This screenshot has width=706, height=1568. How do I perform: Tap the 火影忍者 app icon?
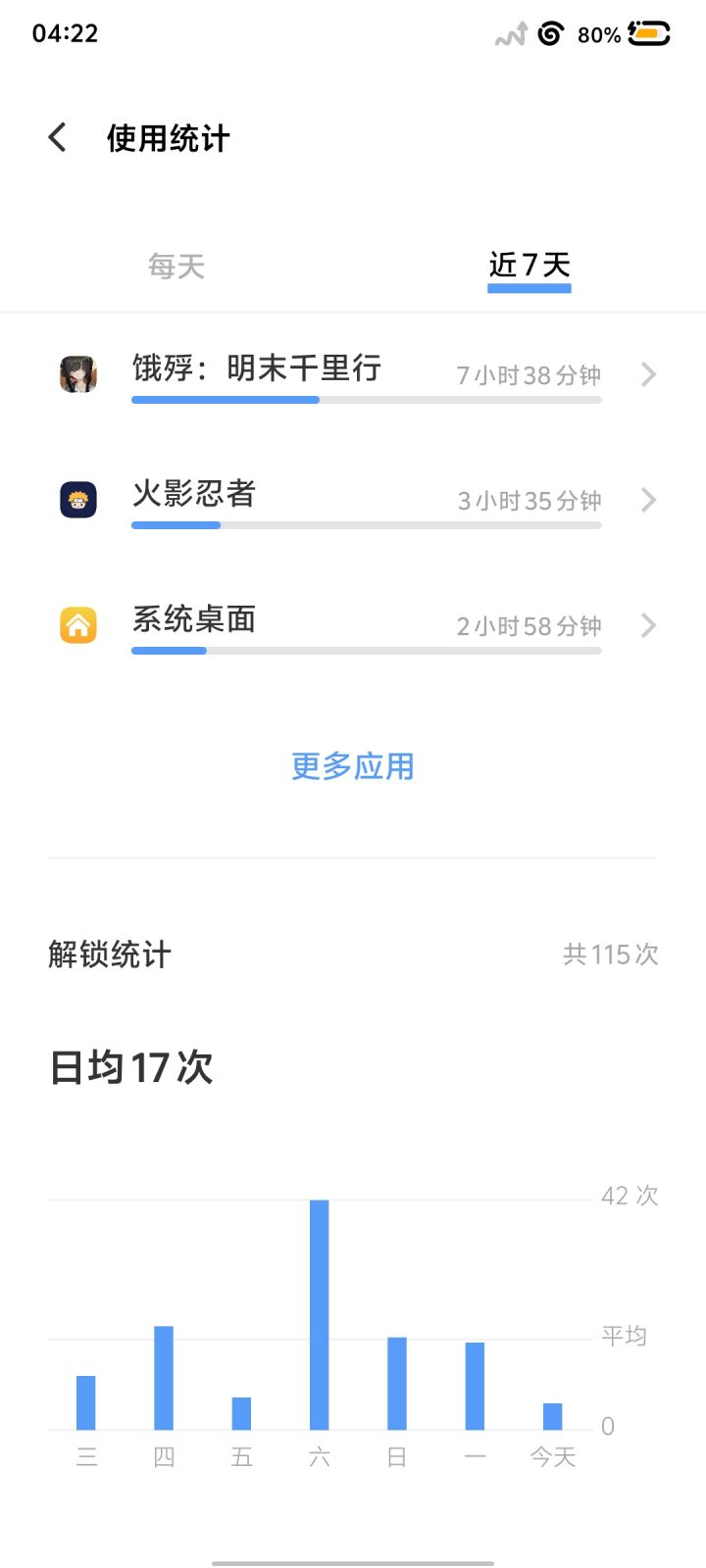click(77, 500)
